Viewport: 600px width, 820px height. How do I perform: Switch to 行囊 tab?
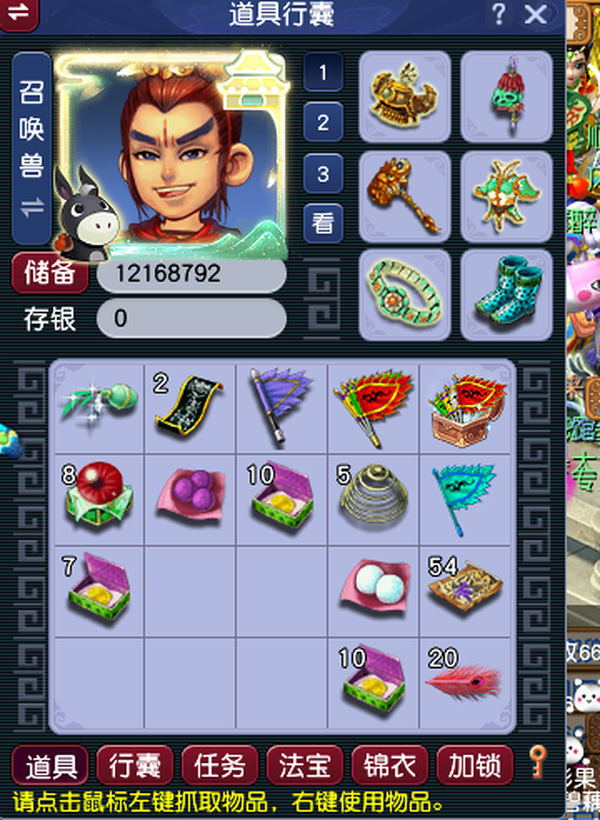point(135,766)
